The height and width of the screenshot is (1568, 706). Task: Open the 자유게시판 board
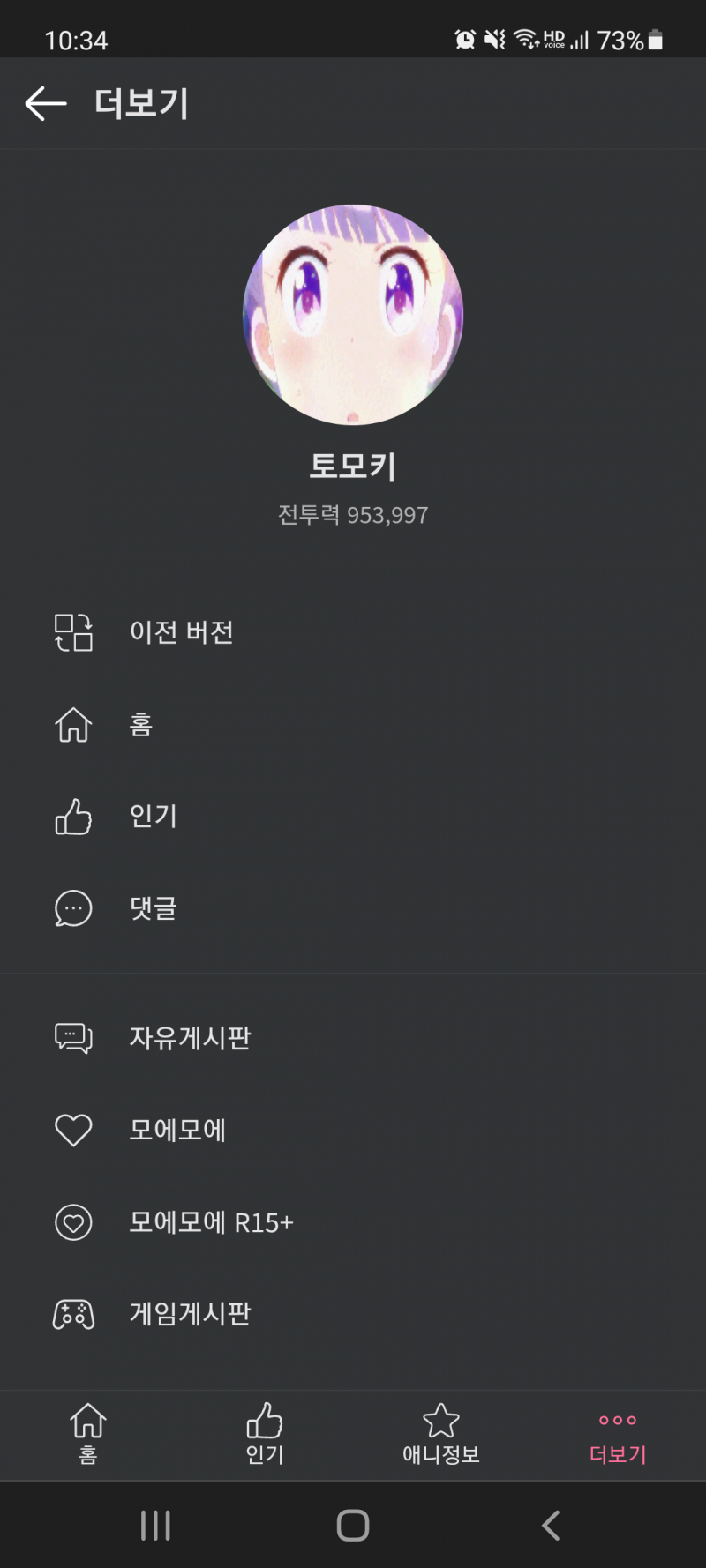click(x=190, y=1038)
